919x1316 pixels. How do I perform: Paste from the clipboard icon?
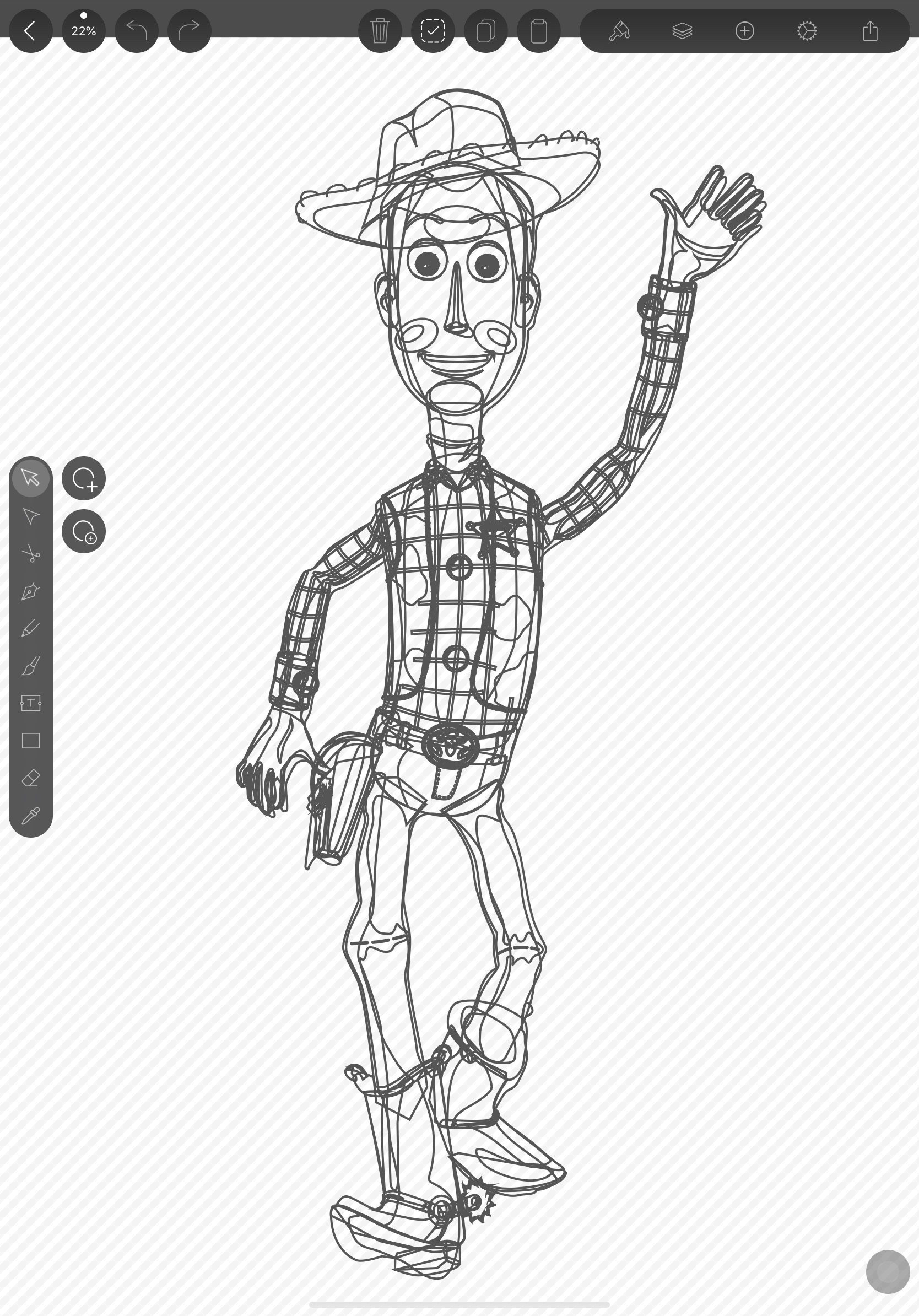pyautogui.click(x=539, y=31)
